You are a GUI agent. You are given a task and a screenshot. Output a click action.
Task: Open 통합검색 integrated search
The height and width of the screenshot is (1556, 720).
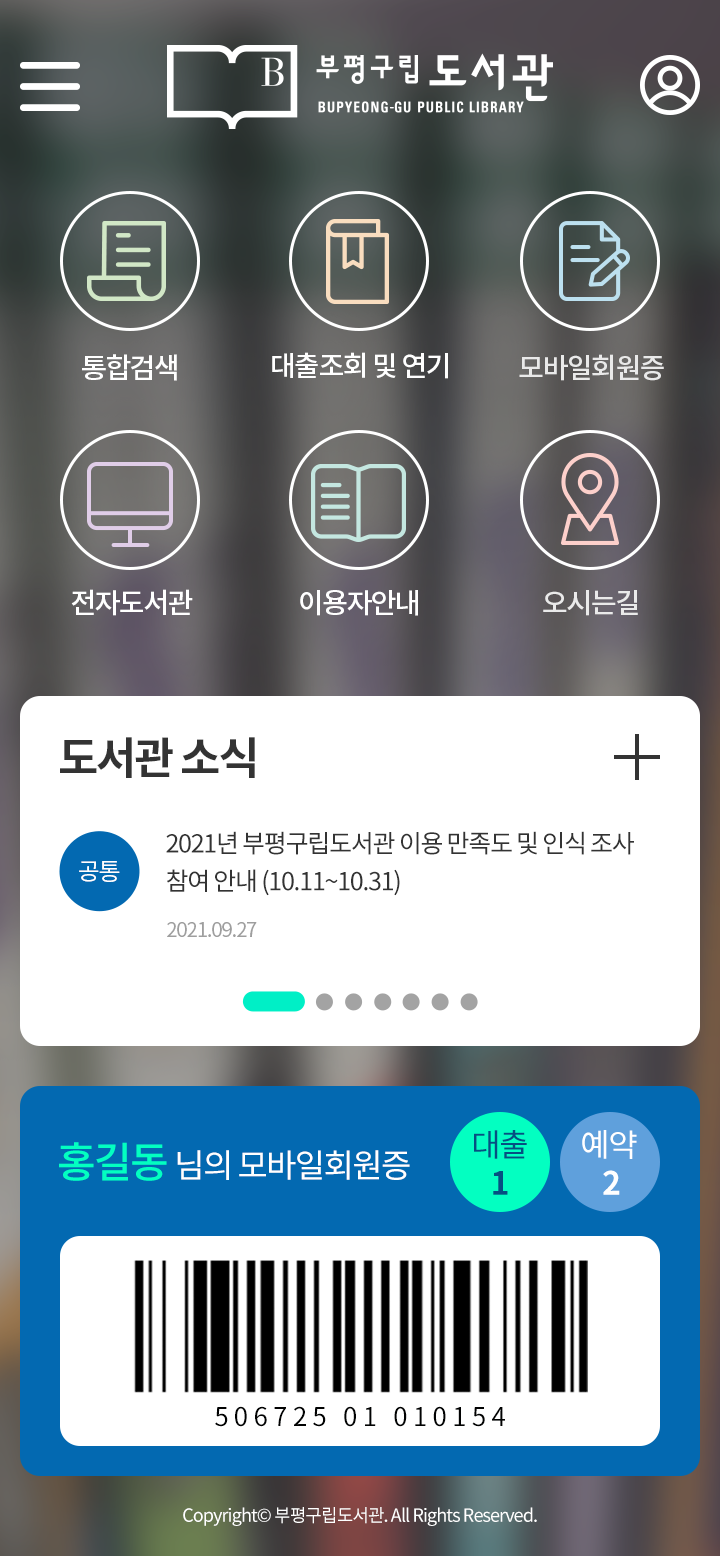[130, 262]
